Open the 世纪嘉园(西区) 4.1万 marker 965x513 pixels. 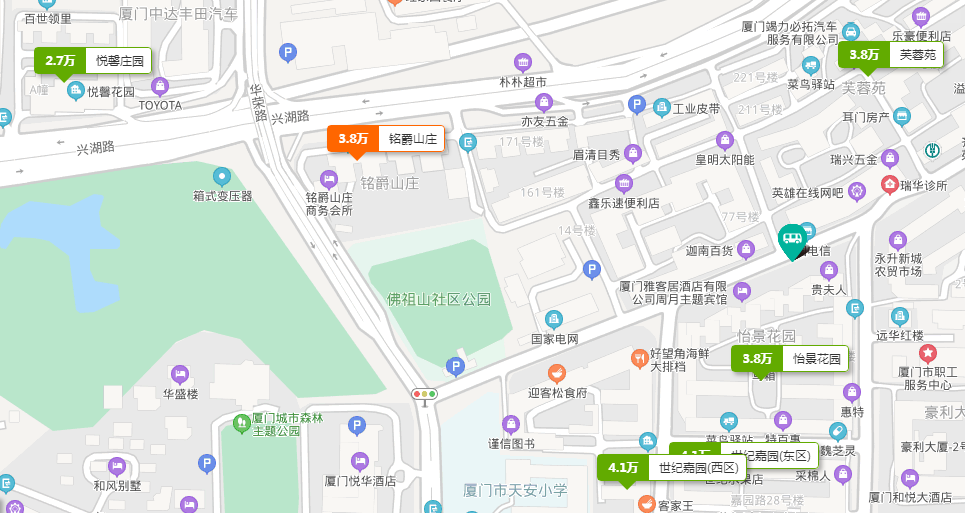(x=671, y=467)
